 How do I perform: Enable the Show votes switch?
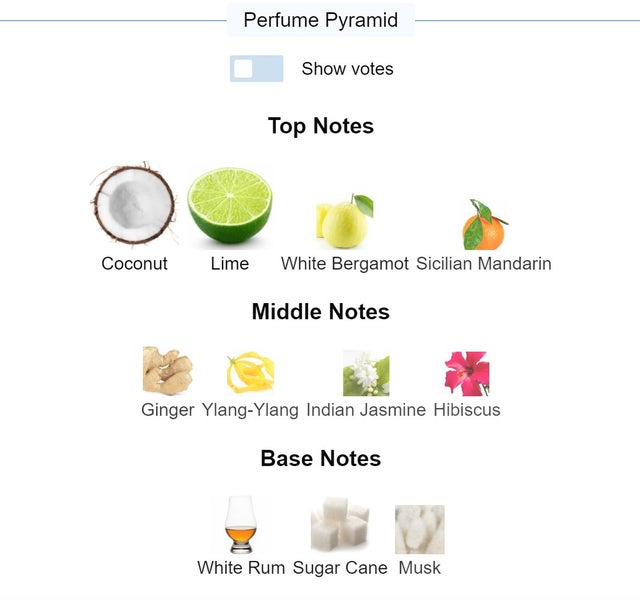pyautogui.click(x=256, y=69)
